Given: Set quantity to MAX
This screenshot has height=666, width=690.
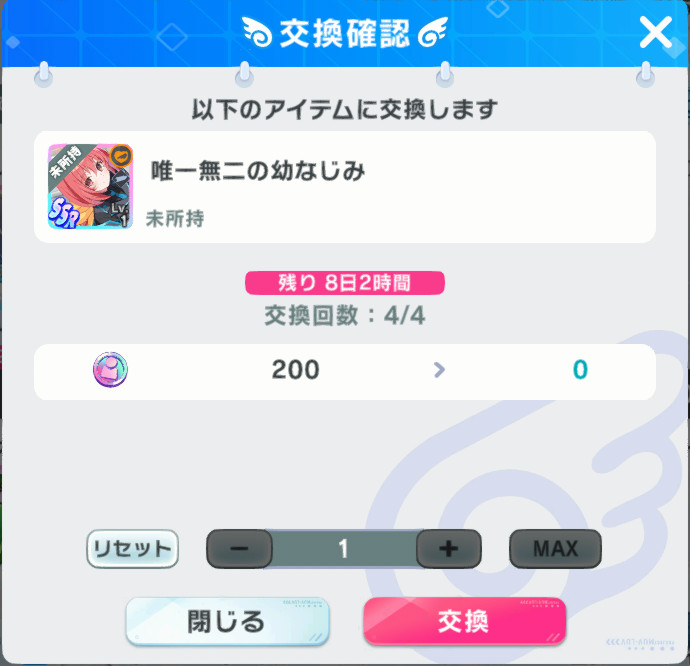Looking at the screenshot, I should pos(555,548).
